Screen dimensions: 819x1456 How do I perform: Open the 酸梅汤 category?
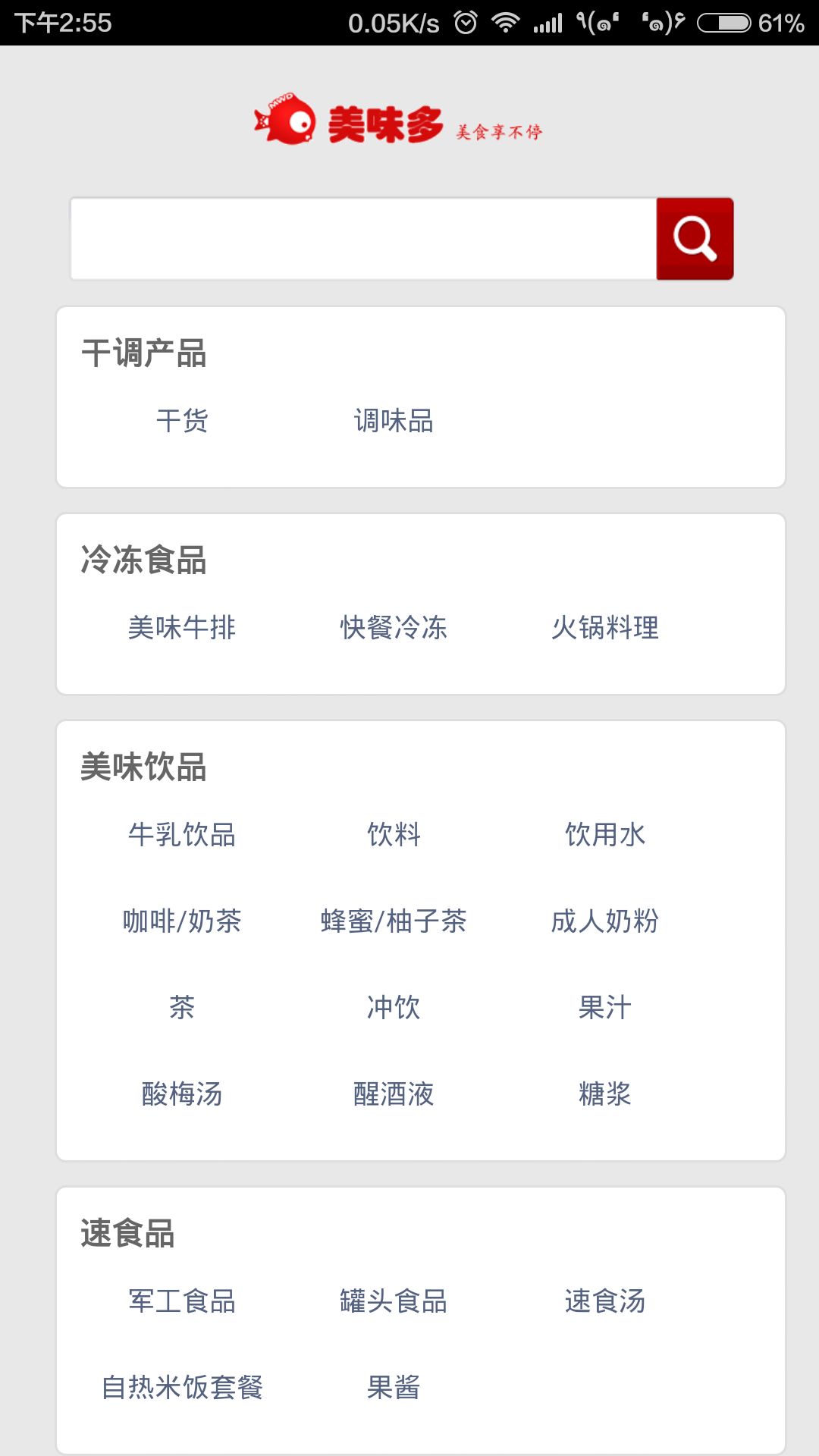182,1094
